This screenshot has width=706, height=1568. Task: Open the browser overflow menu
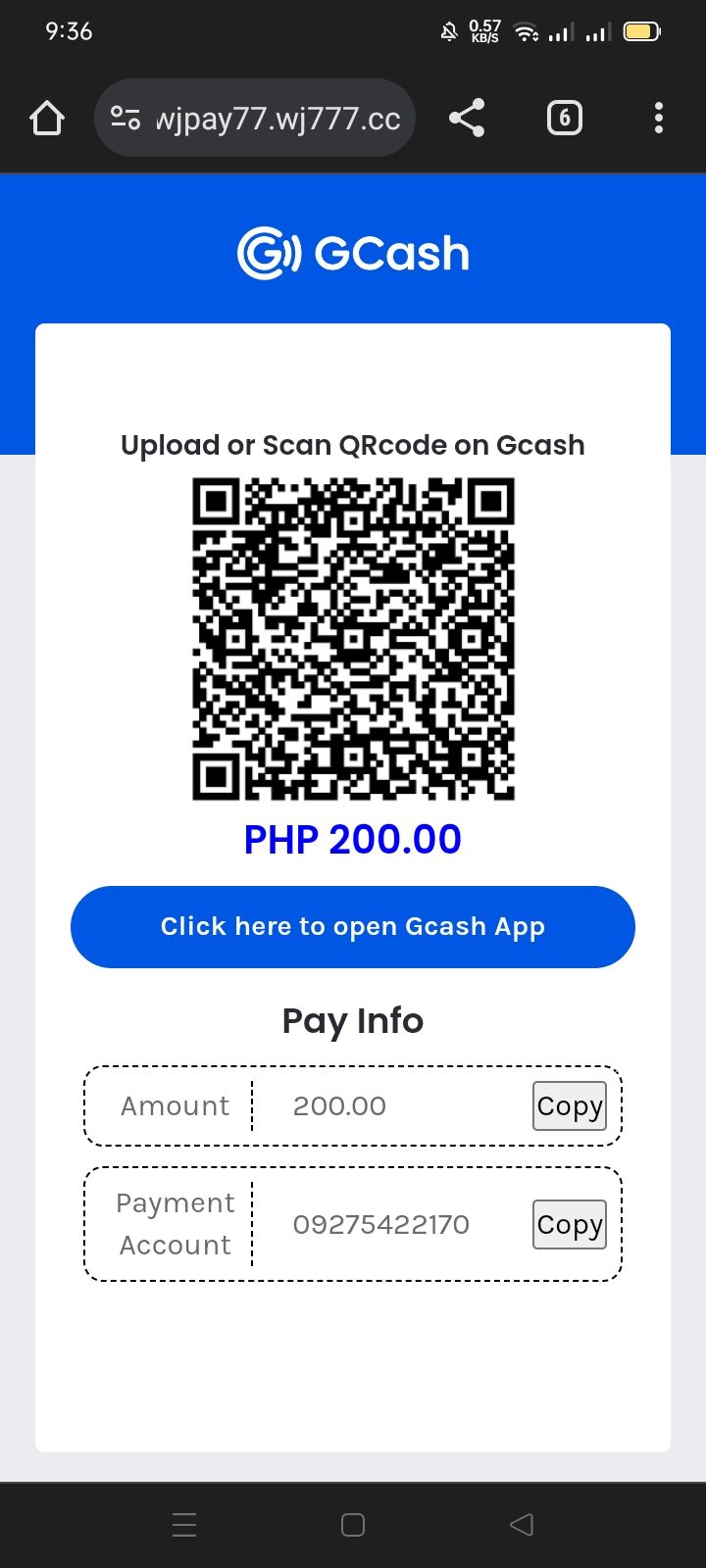659,119
